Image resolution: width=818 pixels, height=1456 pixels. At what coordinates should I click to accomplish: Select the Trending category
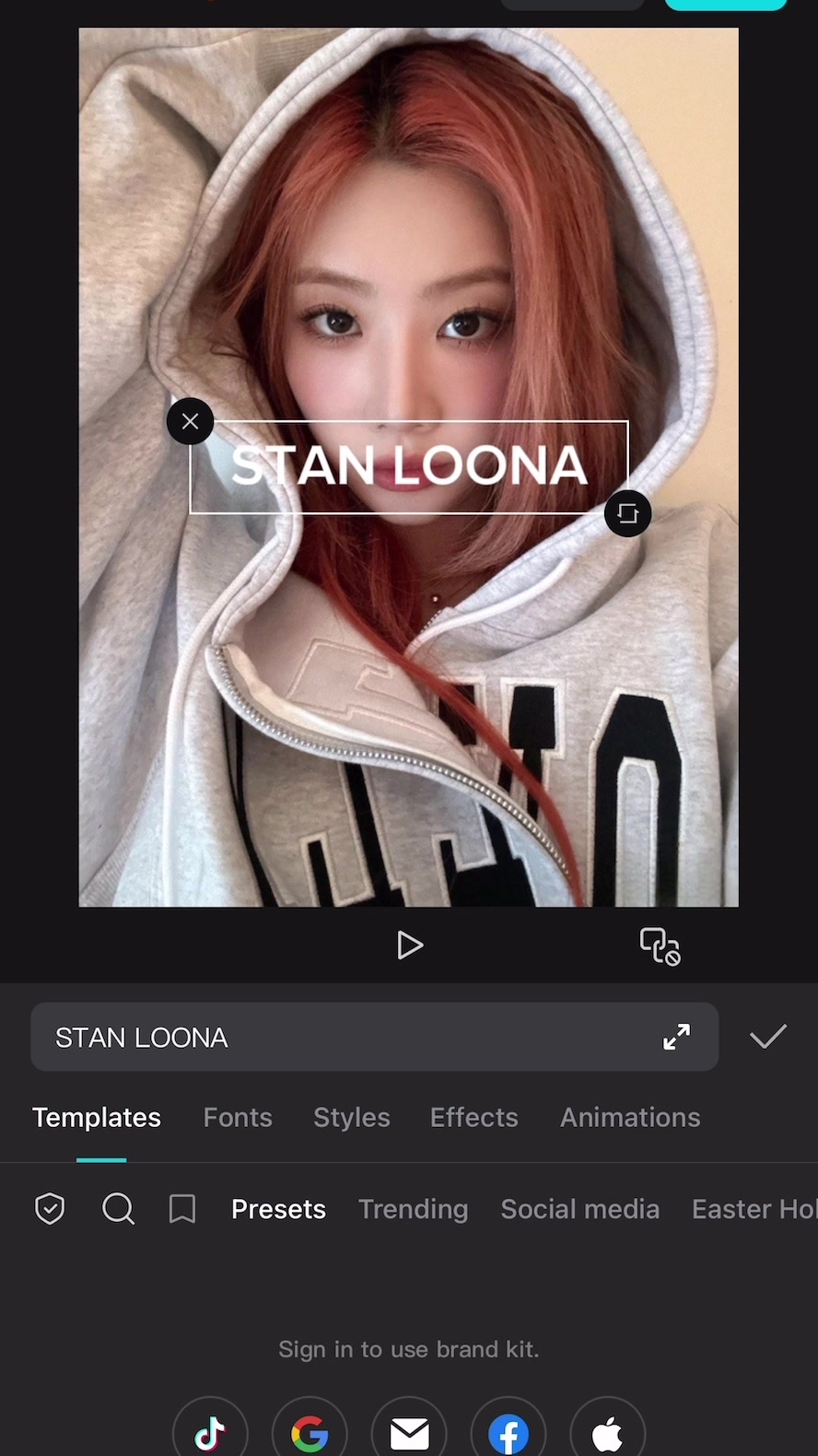pyautogui.click(x=413, y=1208)
